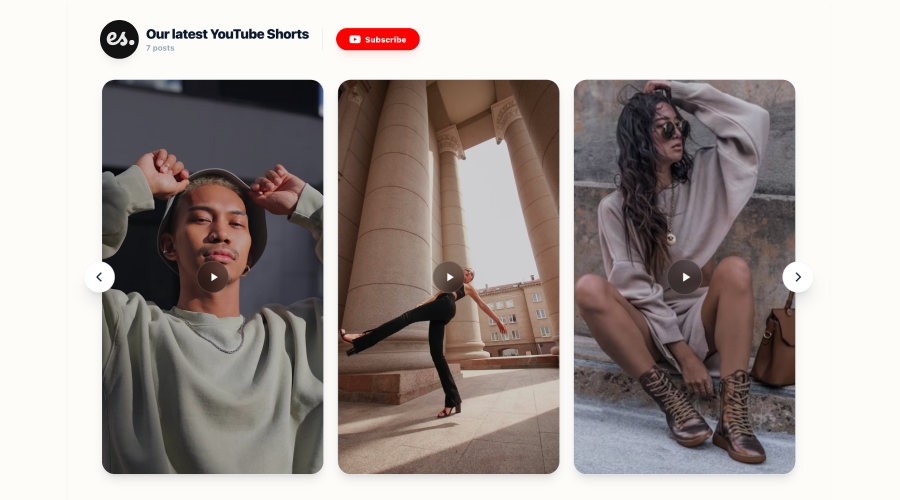Advance to the next Shorts slide
The width and height of the screenshot is (900, 500).
coord(797,277)
